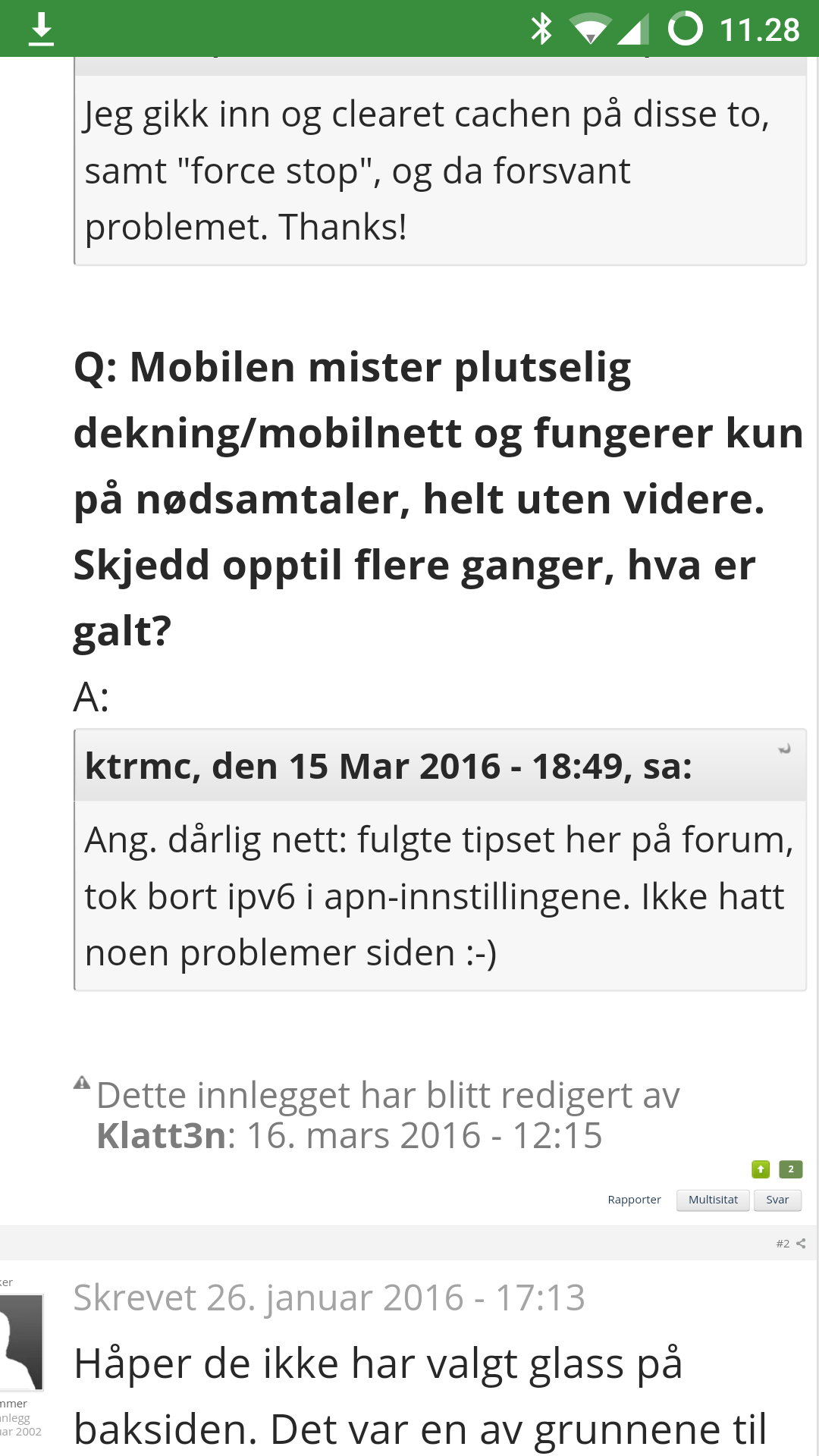Share post #2 via share icon

(x=801, y=1244)
